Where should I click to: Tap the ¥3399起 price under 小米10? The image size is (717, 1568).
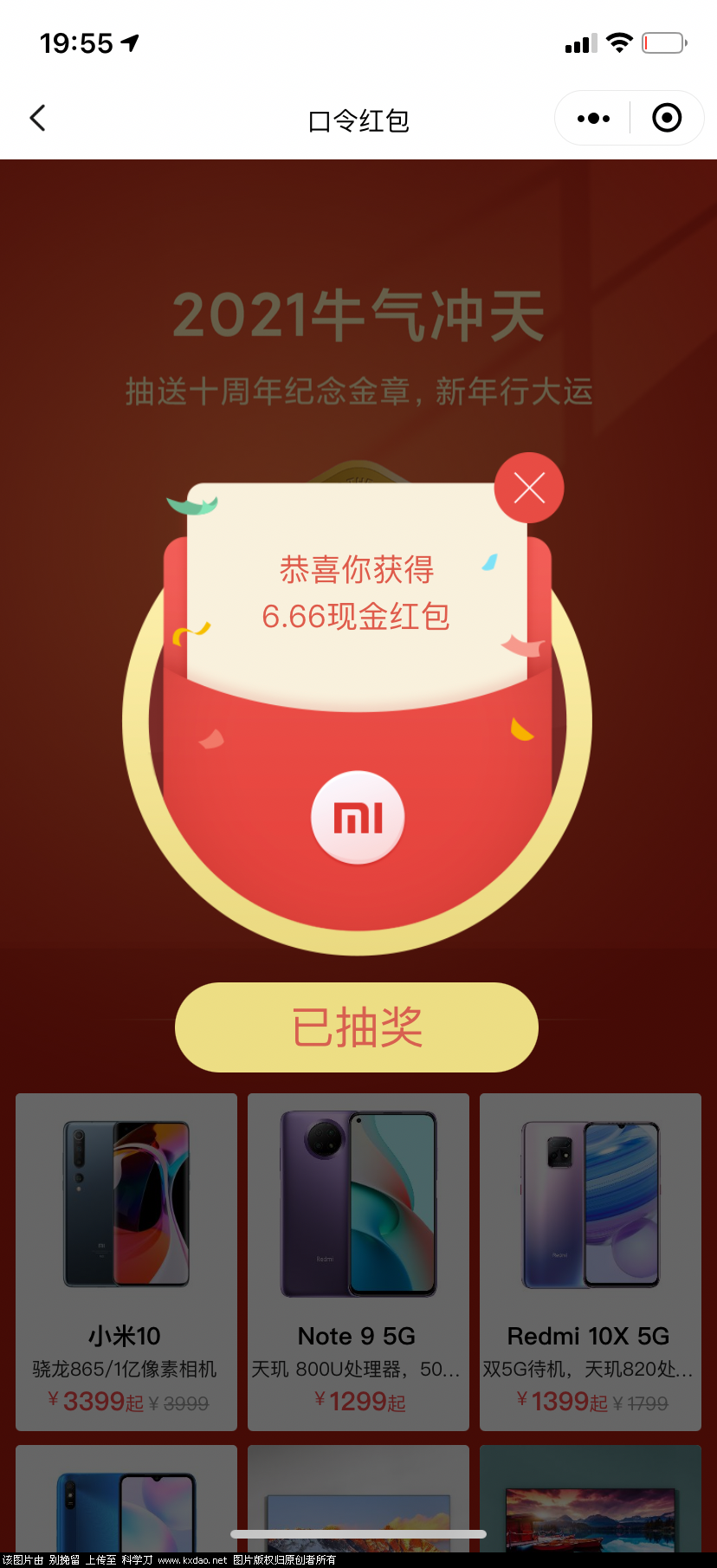tap(95, 1401)
